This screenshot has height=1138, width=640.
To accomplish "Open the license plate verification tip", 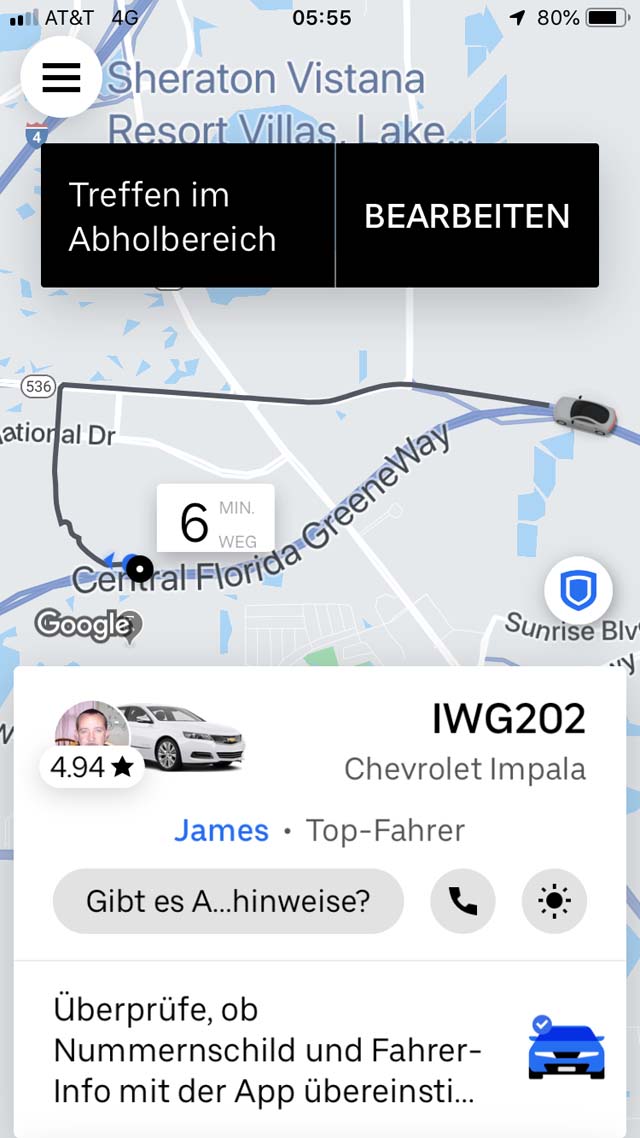I will pyautogui.click(x=319, y=1050).
